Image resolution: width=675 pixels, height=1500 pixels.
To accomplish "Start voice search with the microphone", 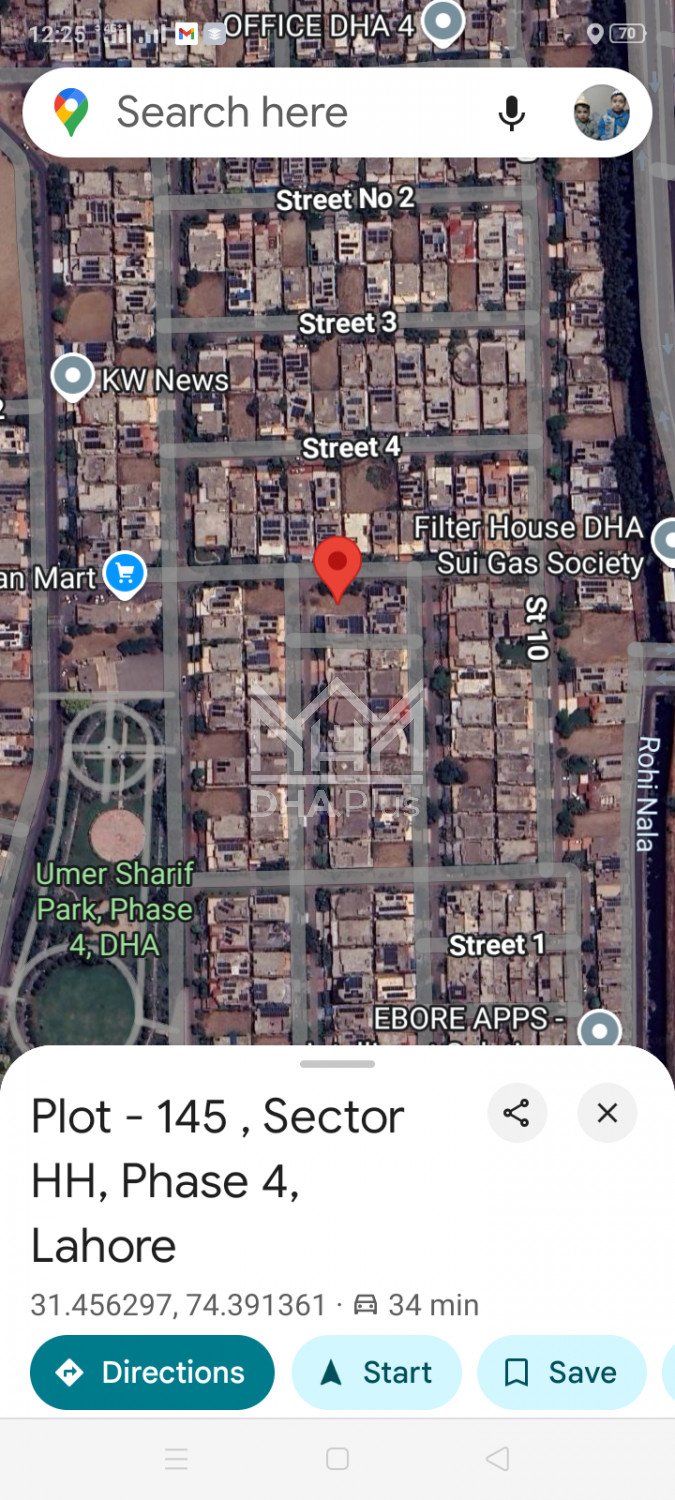I will [x=511, y=113].
